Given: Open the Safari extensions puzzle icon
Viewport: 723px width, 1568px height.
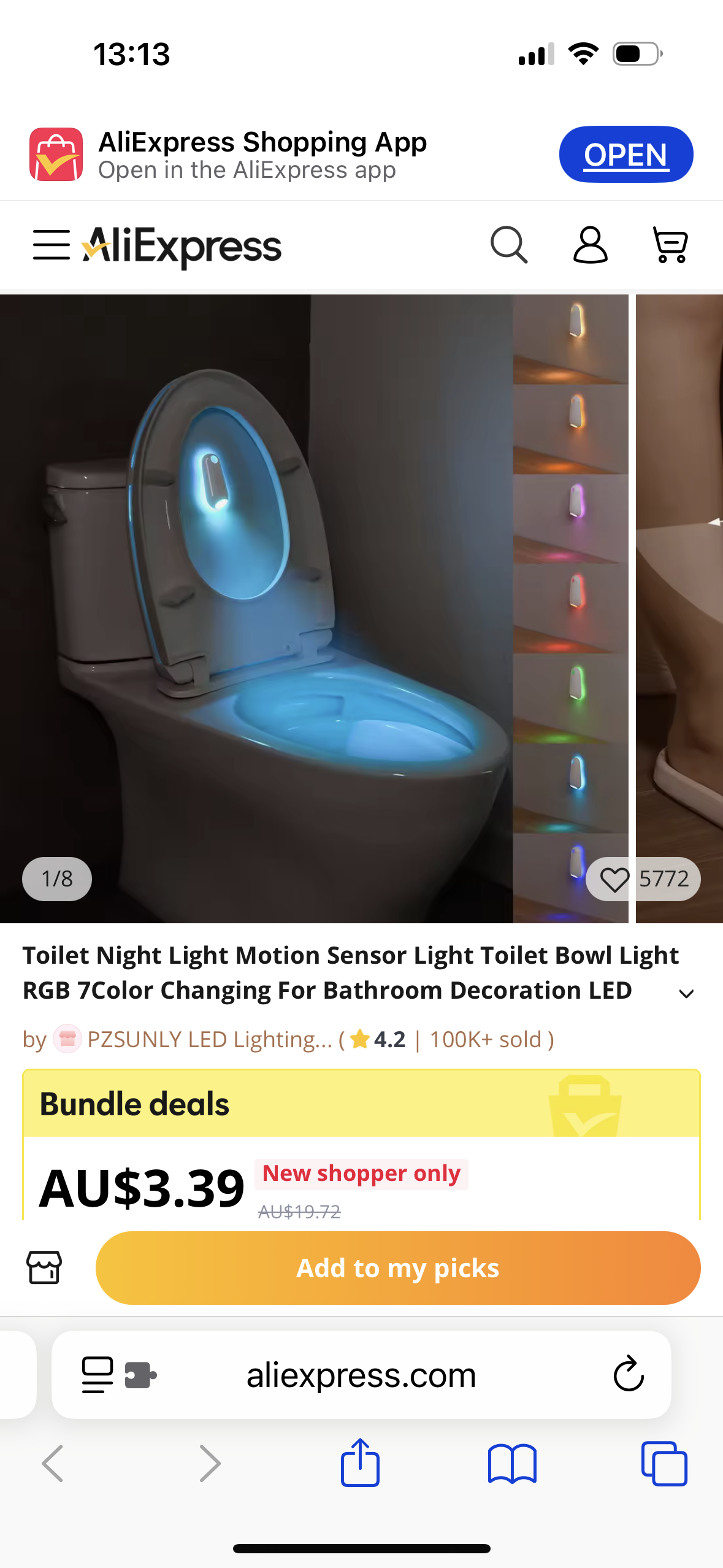Looking at the screenshot, I should pyautogui.click(x=140, y=1375).
